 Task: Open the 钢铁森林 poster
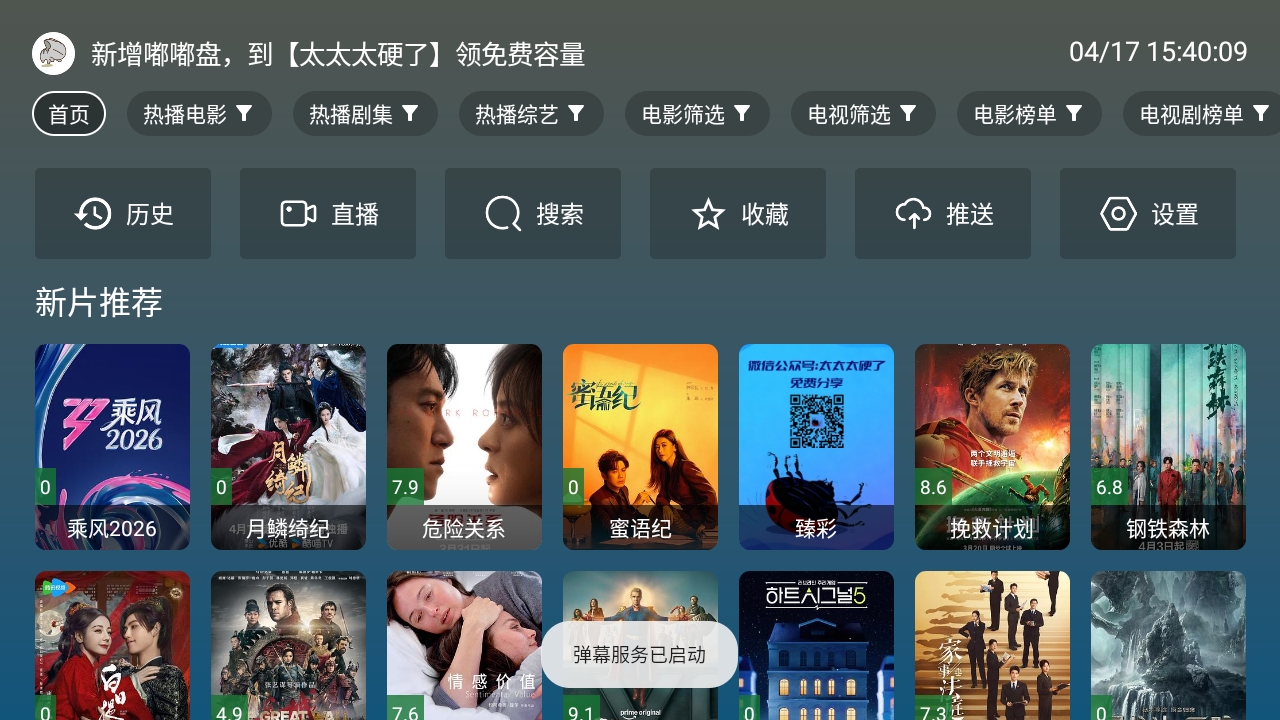[x=1168, y=446]
